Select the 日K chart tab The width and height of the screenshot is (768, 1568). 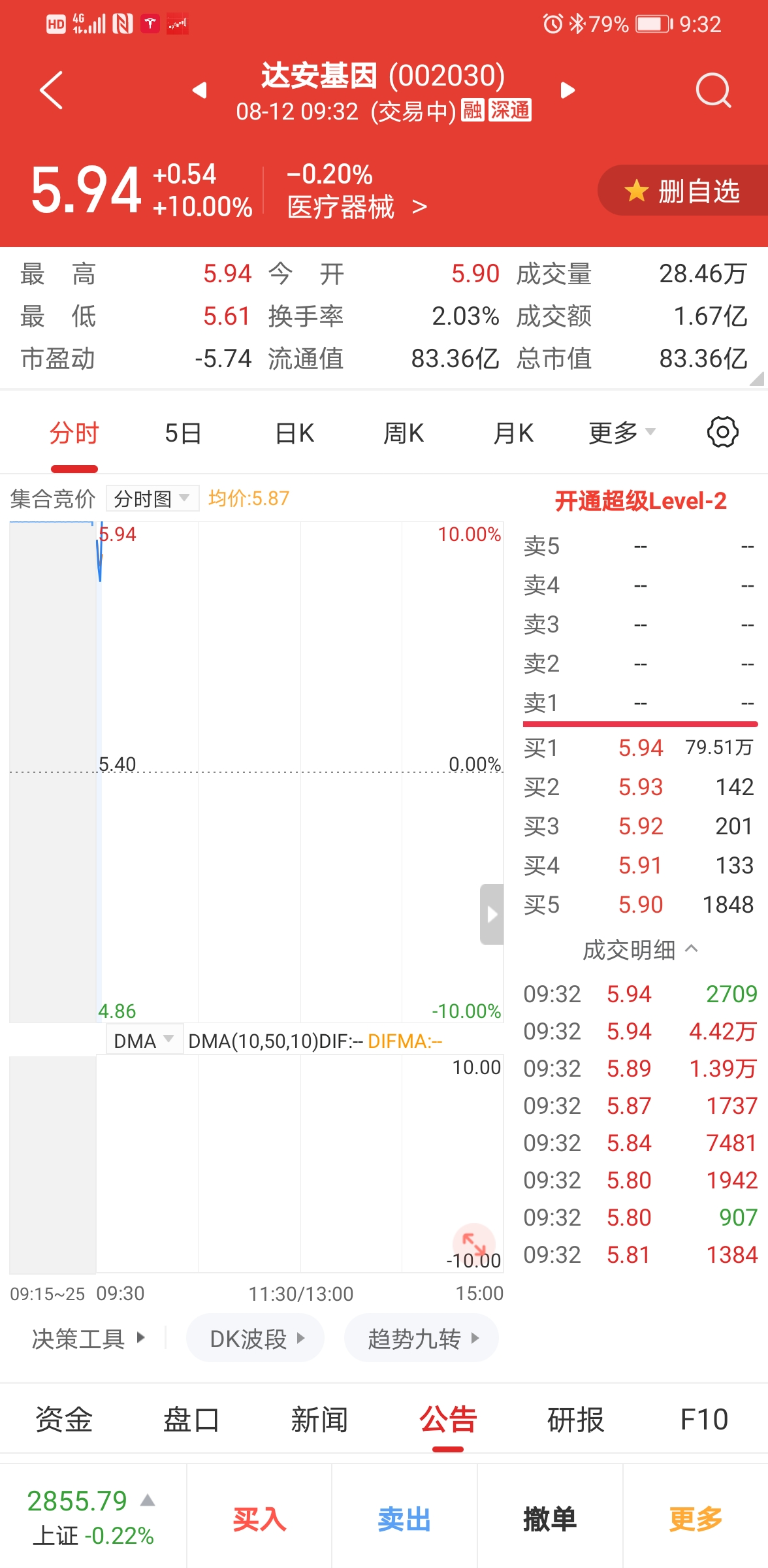(295, 433)
